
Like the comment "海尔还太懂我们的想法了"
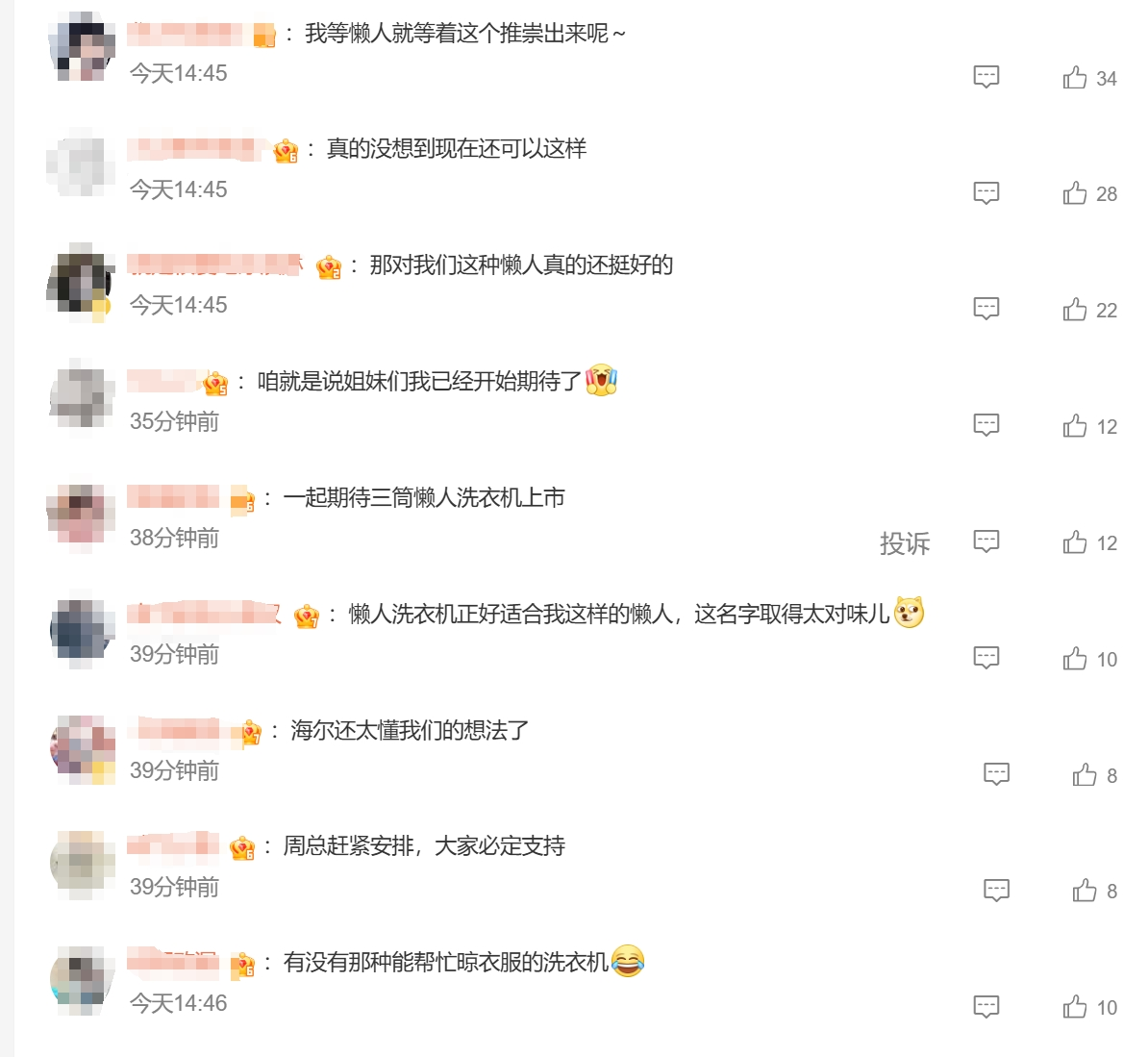click(x=1085, y=775)
